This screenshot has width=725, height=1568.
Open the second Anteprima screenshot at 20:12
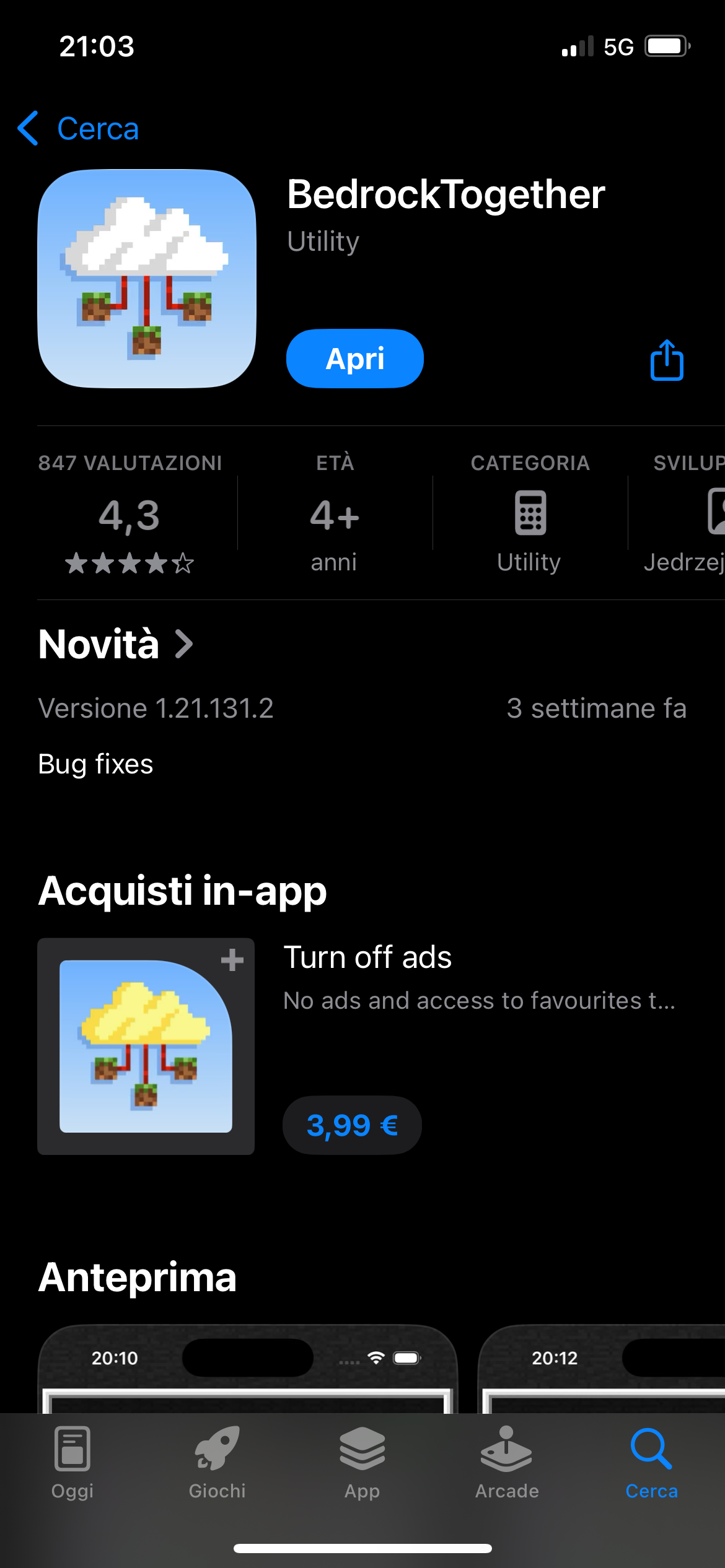click(601, 1369)
